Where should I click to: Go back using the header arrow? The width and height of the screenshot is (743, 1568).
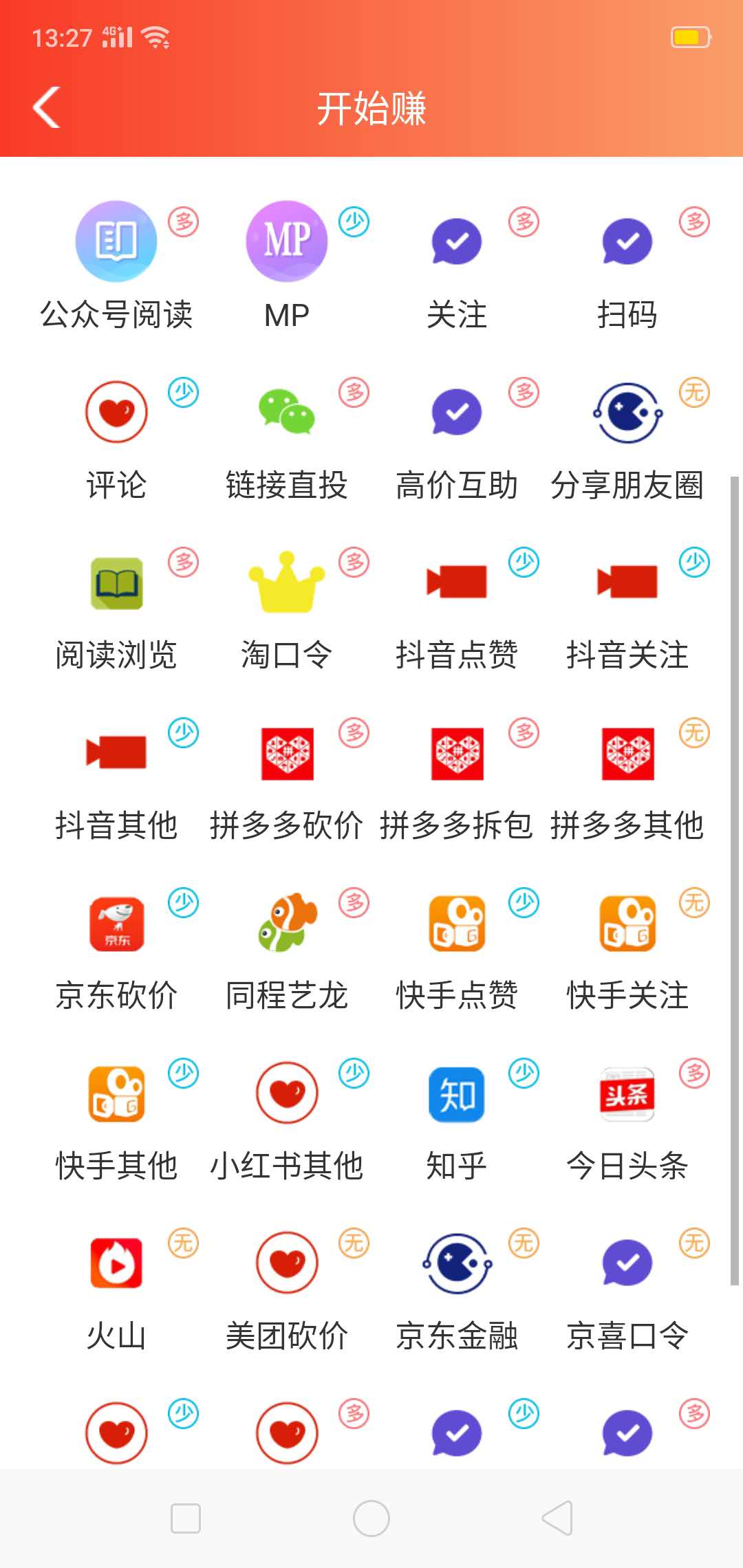tap(47, 107)
